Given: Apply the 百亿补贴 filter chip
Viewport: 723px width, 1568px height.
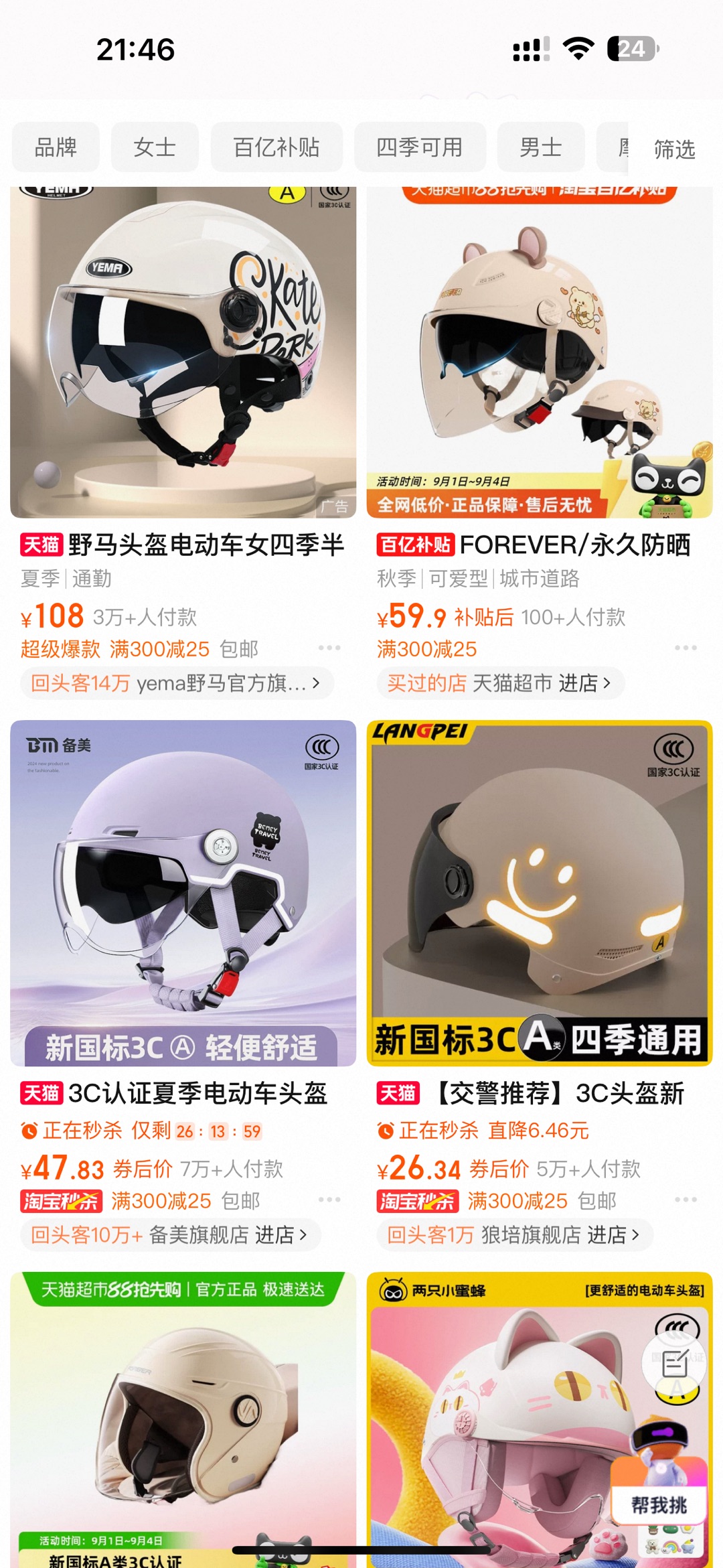Looking at the screenshot, I should click(x=276, y=147).
